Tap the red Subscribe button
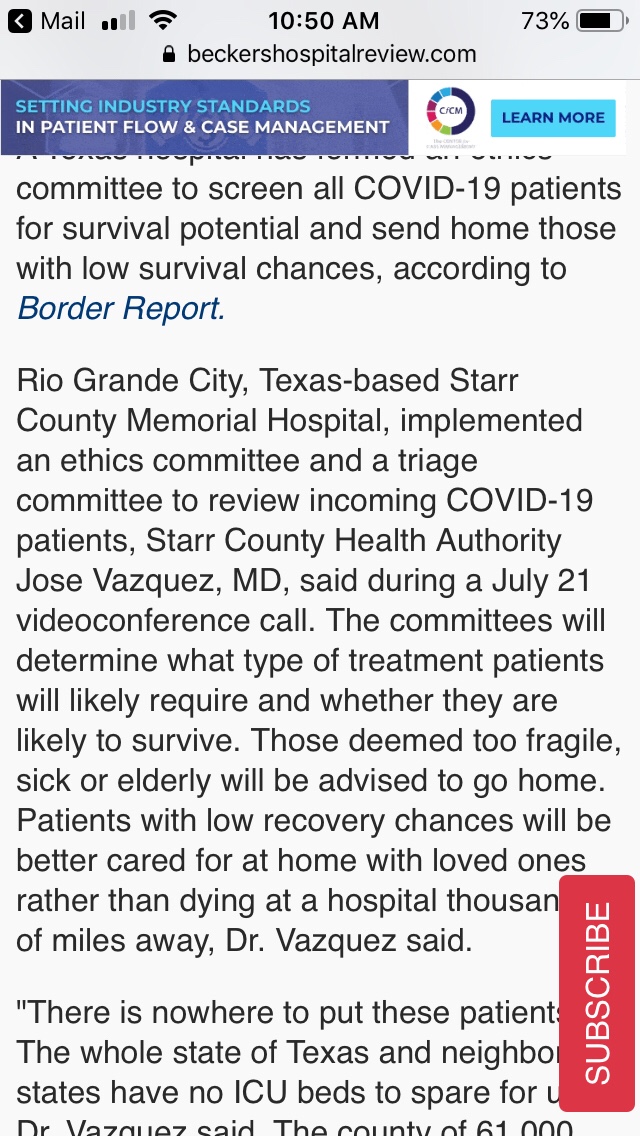 (x=597, y=992)
